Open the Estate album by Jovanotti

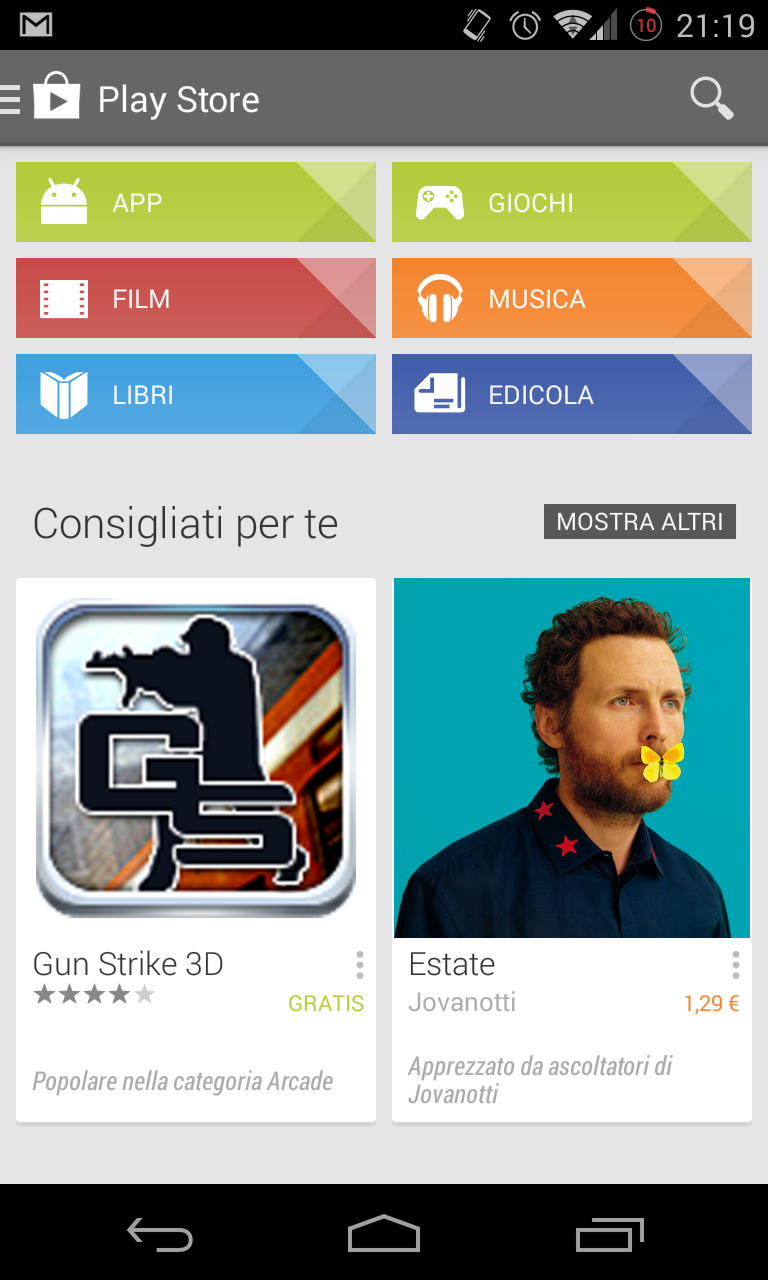tap(572, 850)
